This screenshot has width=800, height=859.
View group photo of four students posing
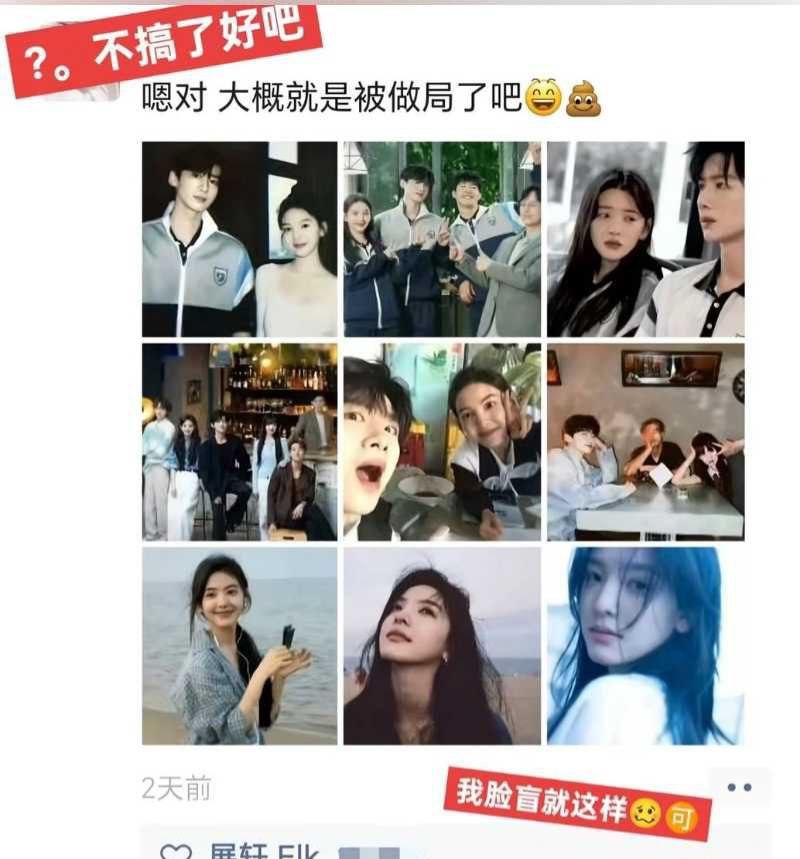(442, 239)
